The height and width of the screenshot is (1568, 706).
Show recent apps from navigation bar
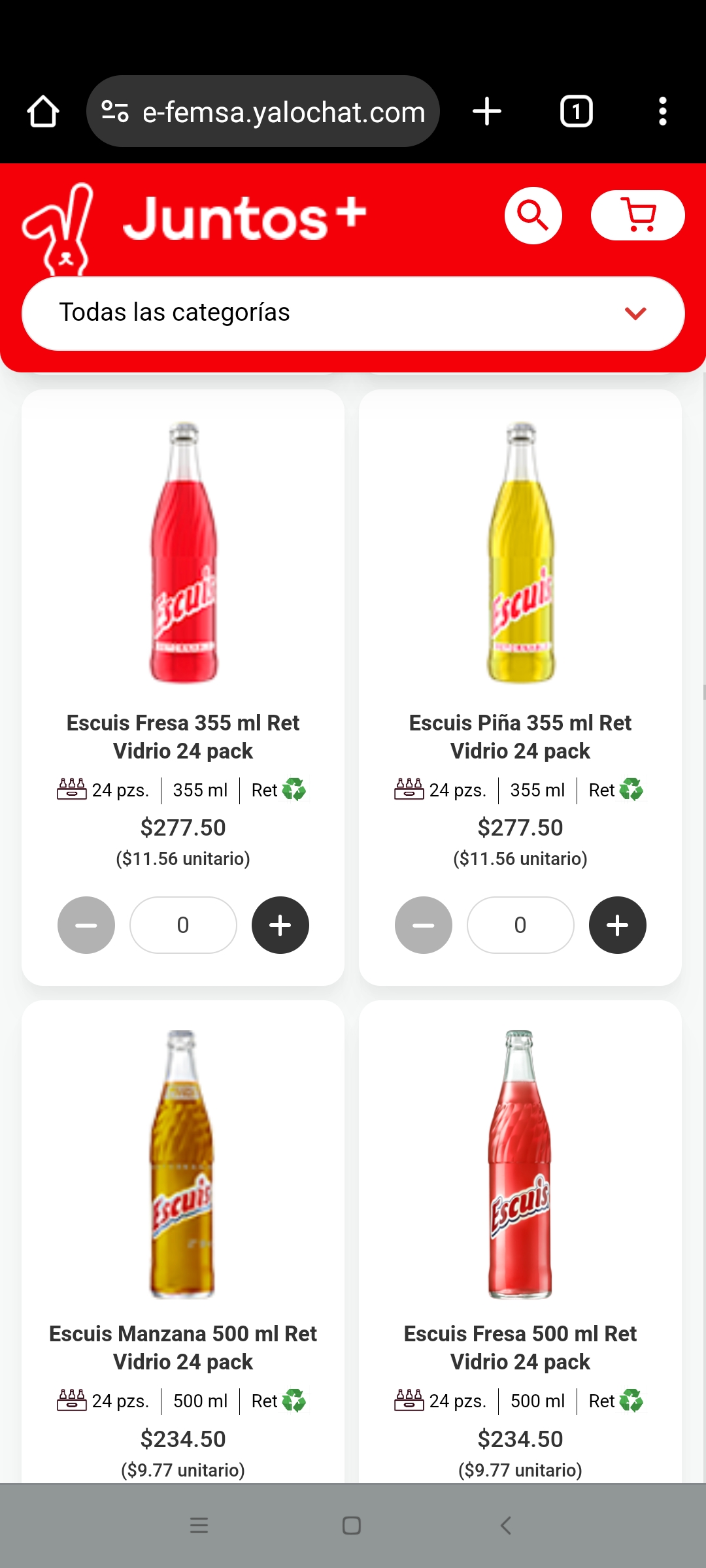point(199,1526)
